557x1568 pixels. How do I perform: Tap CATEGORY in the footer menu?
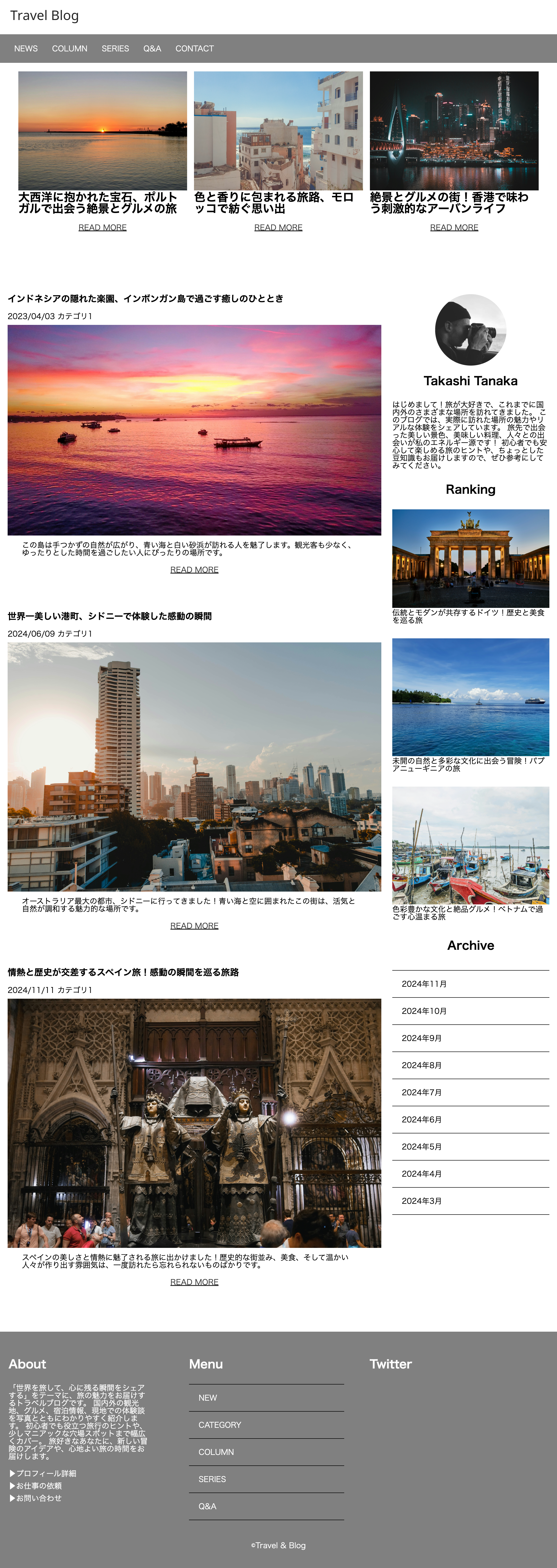tap(220, 1425)
